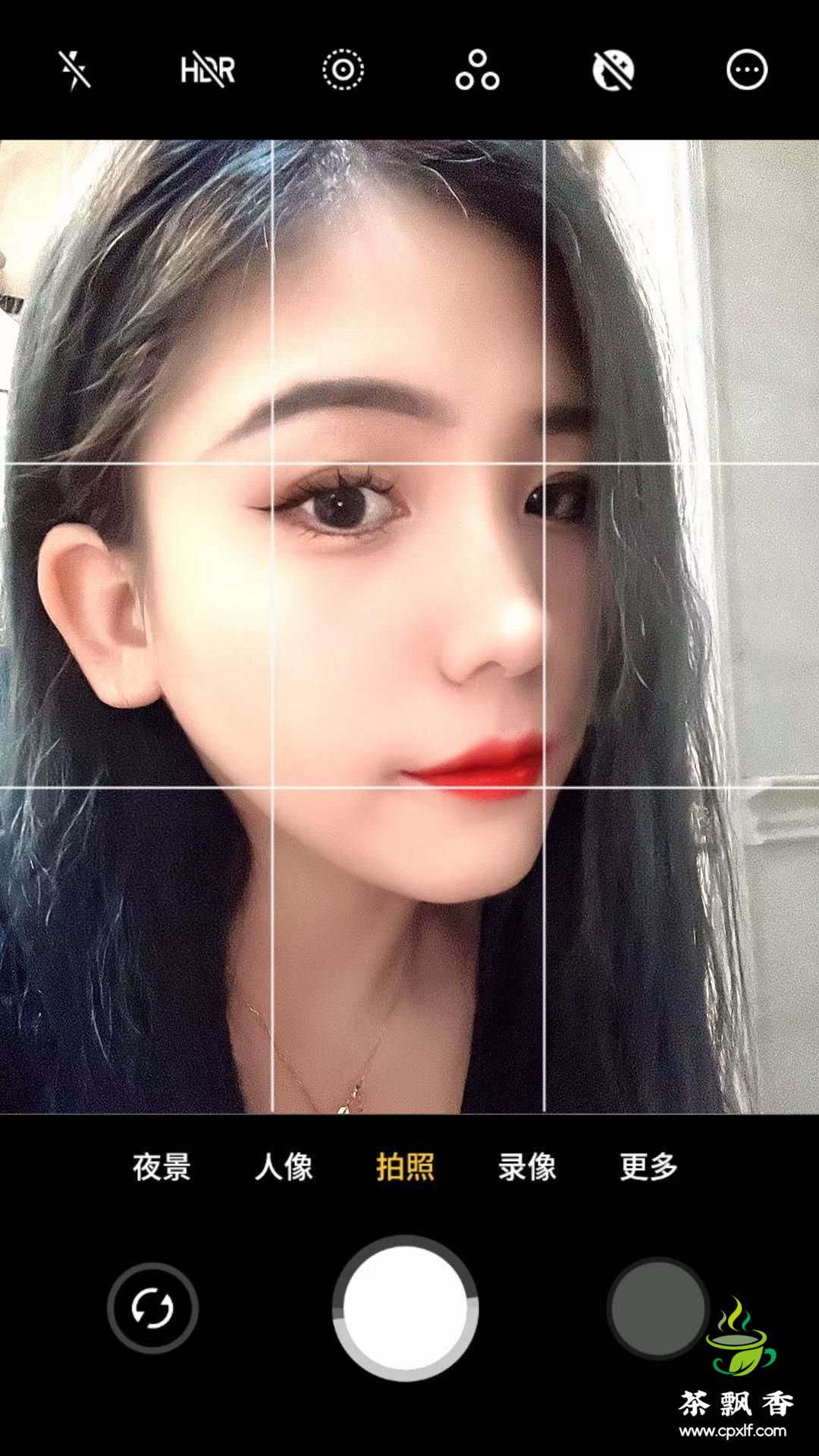
Task: Open more camera options menu
Action: [x=747, y=71]
